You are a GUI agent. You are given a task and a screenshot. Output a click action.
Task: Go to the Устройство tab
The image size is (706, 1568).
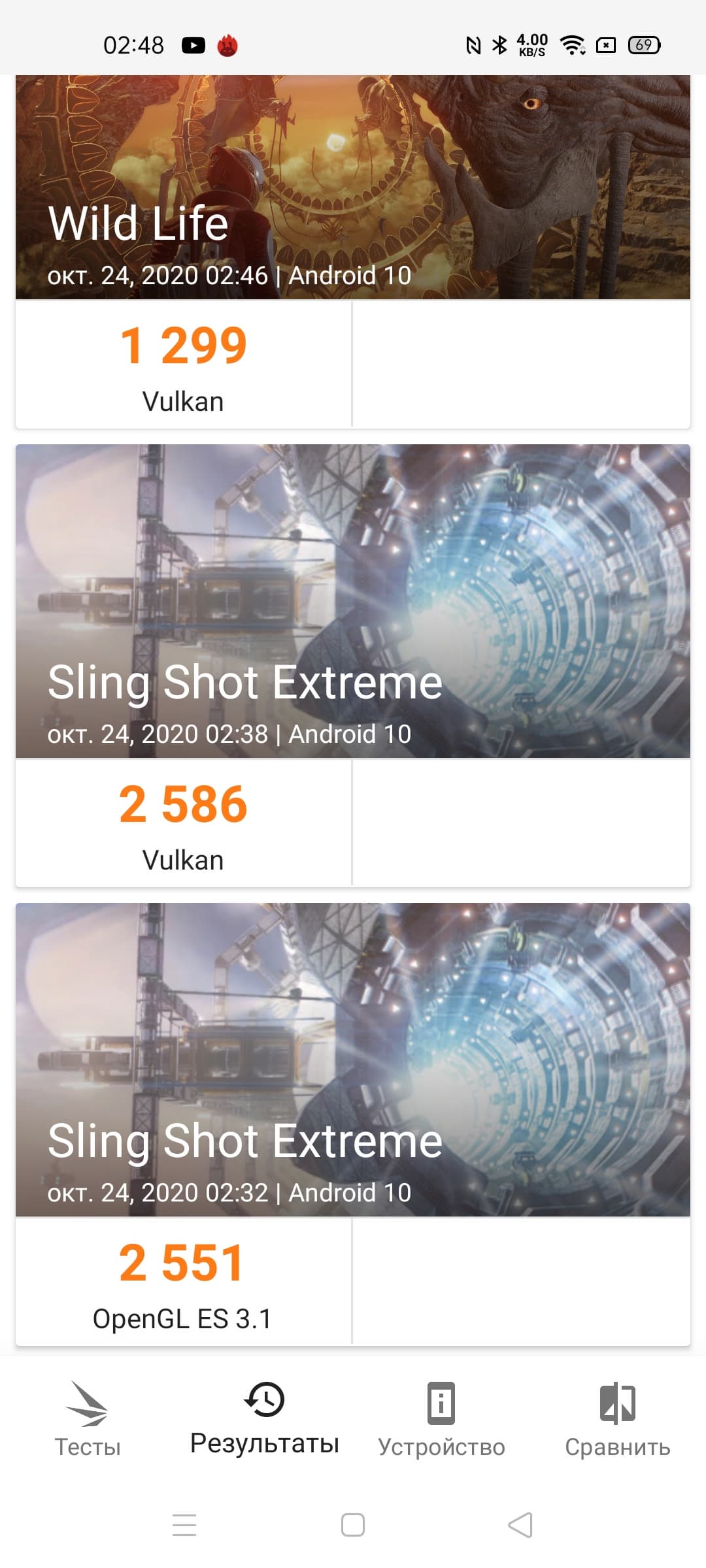[x=441, y=1418]
